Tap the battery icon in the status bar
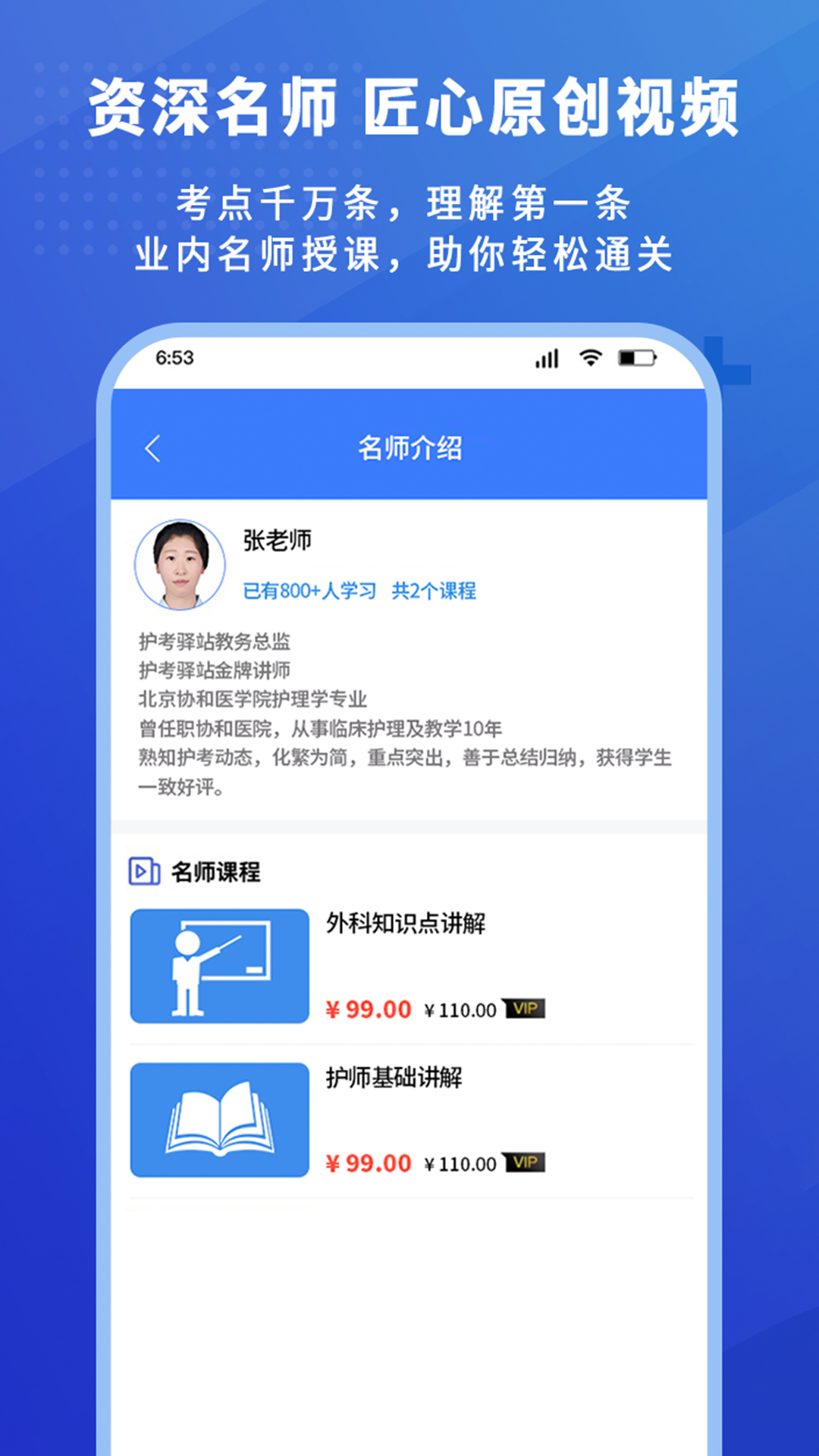The width and height of the screenshot is (819, 1456). [637, 358]
